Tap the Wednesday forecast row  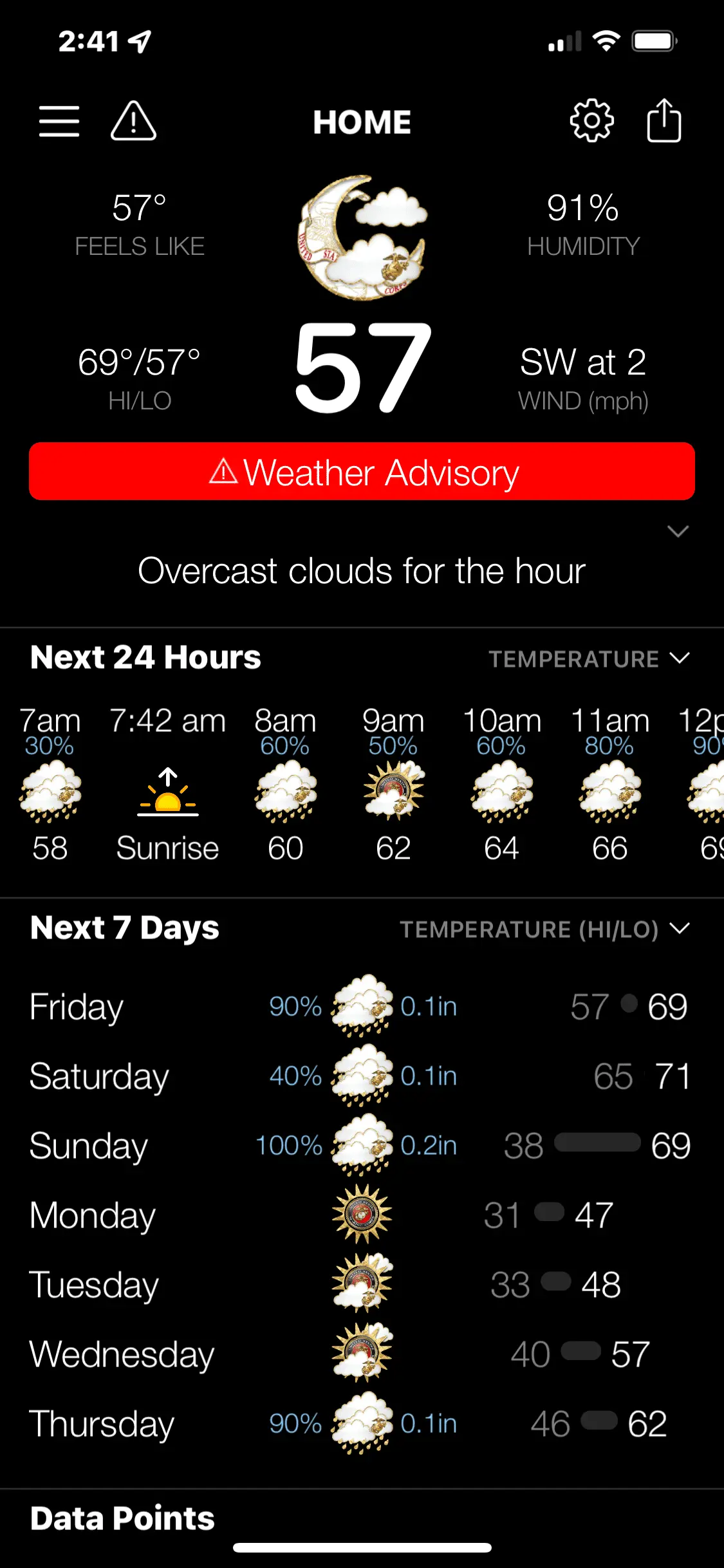click(360, 1354)
